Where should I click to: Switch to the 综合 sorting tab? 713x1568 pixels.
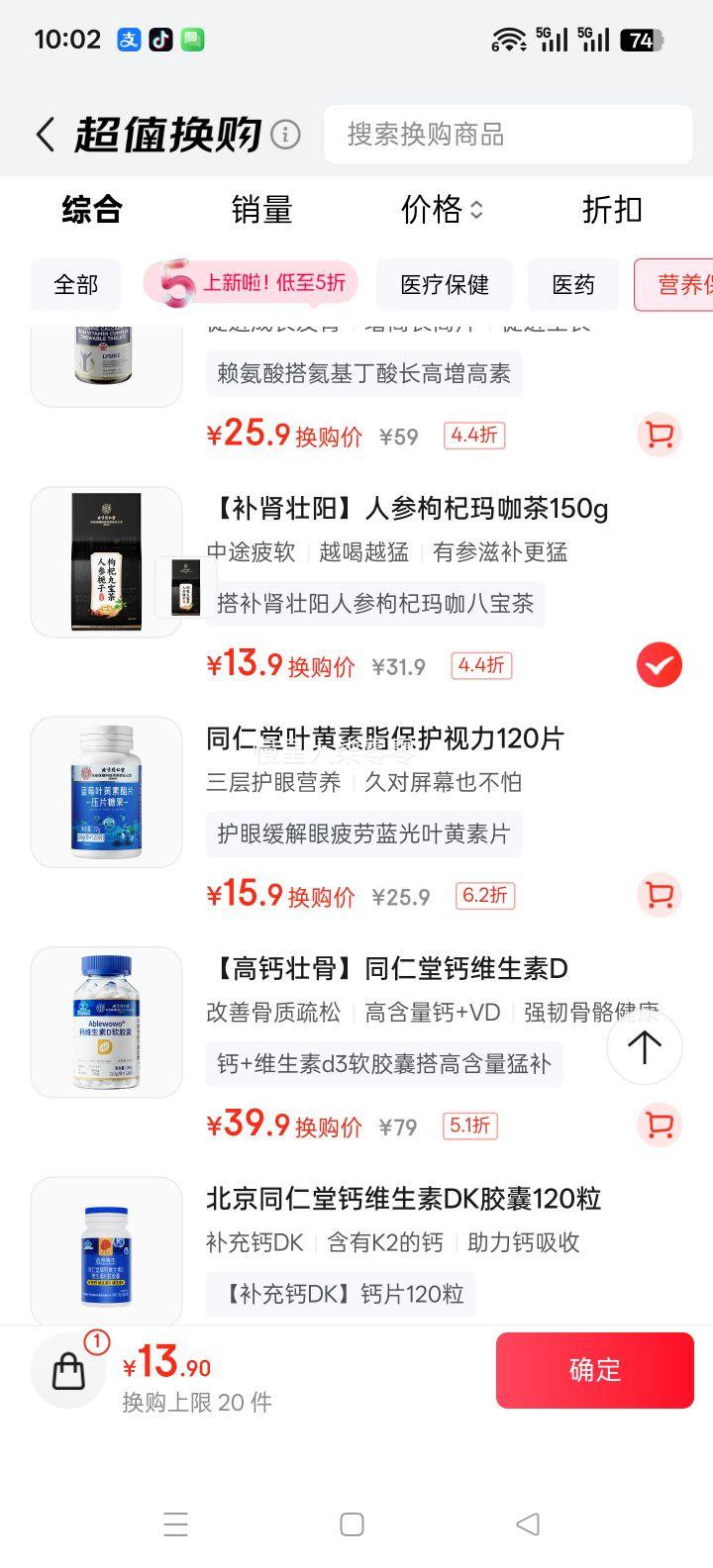click(92, 210)
